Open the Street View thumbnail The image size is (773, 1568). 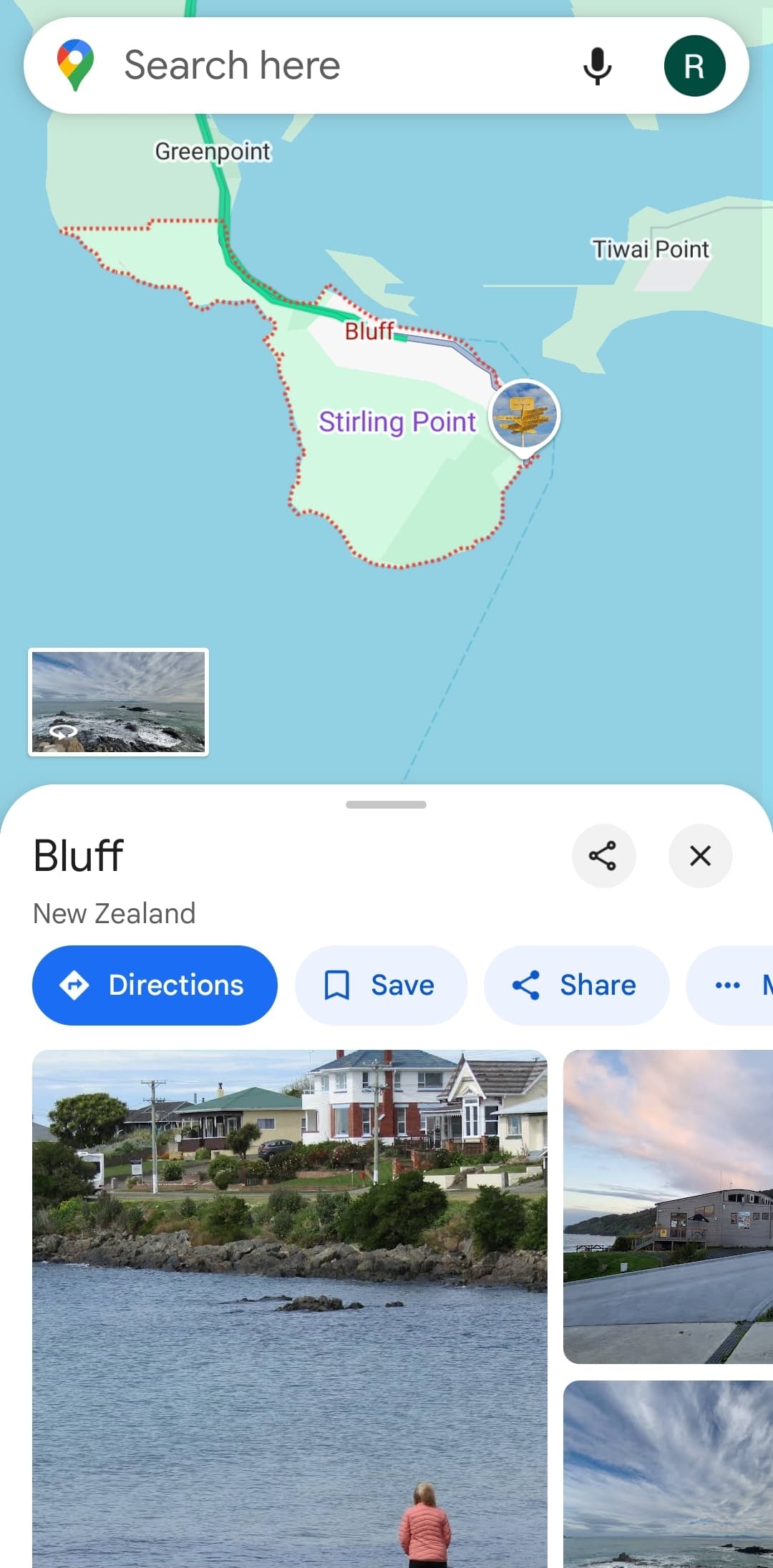(118, 702)
